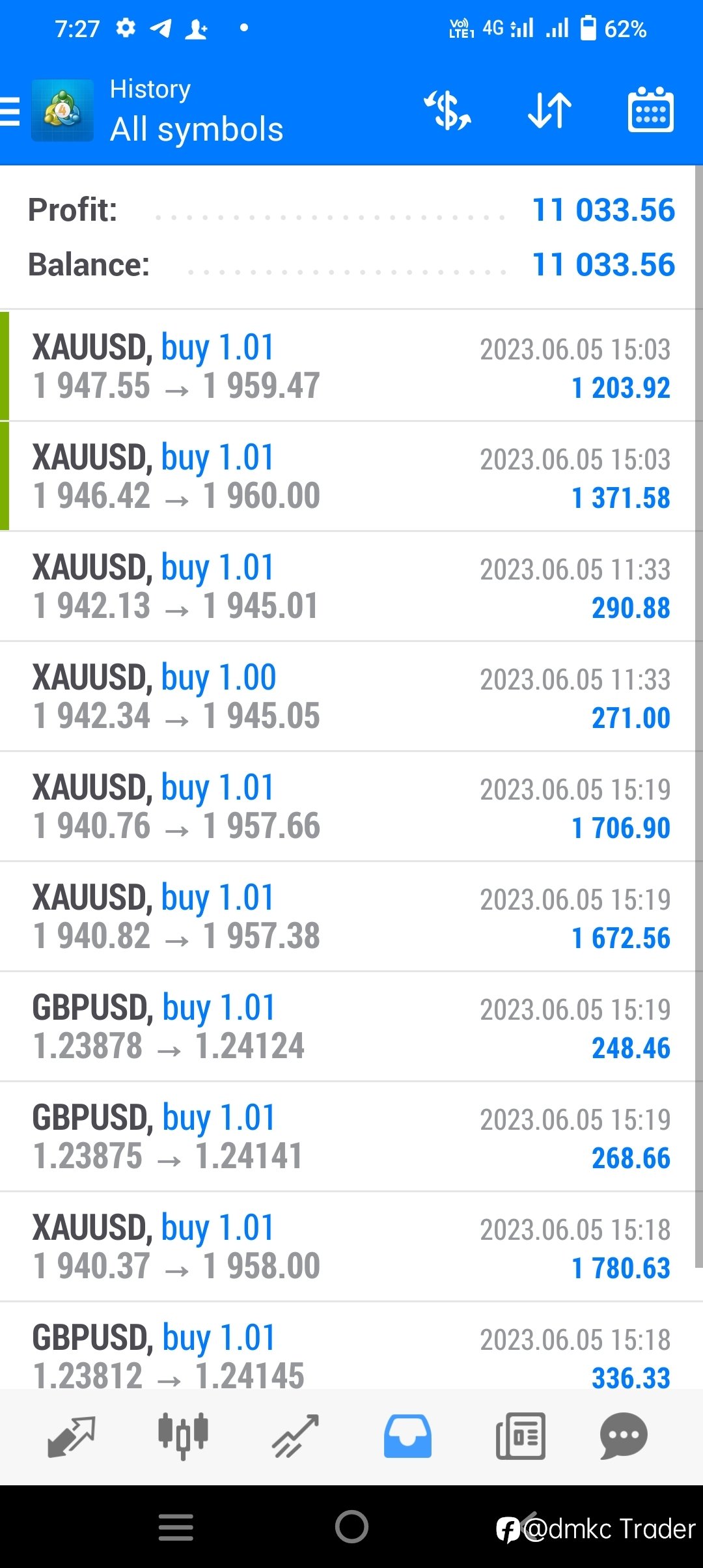Switch to the Quotes tab
Viewport: 703px width, 1568px height.
tap(72, 1436)
